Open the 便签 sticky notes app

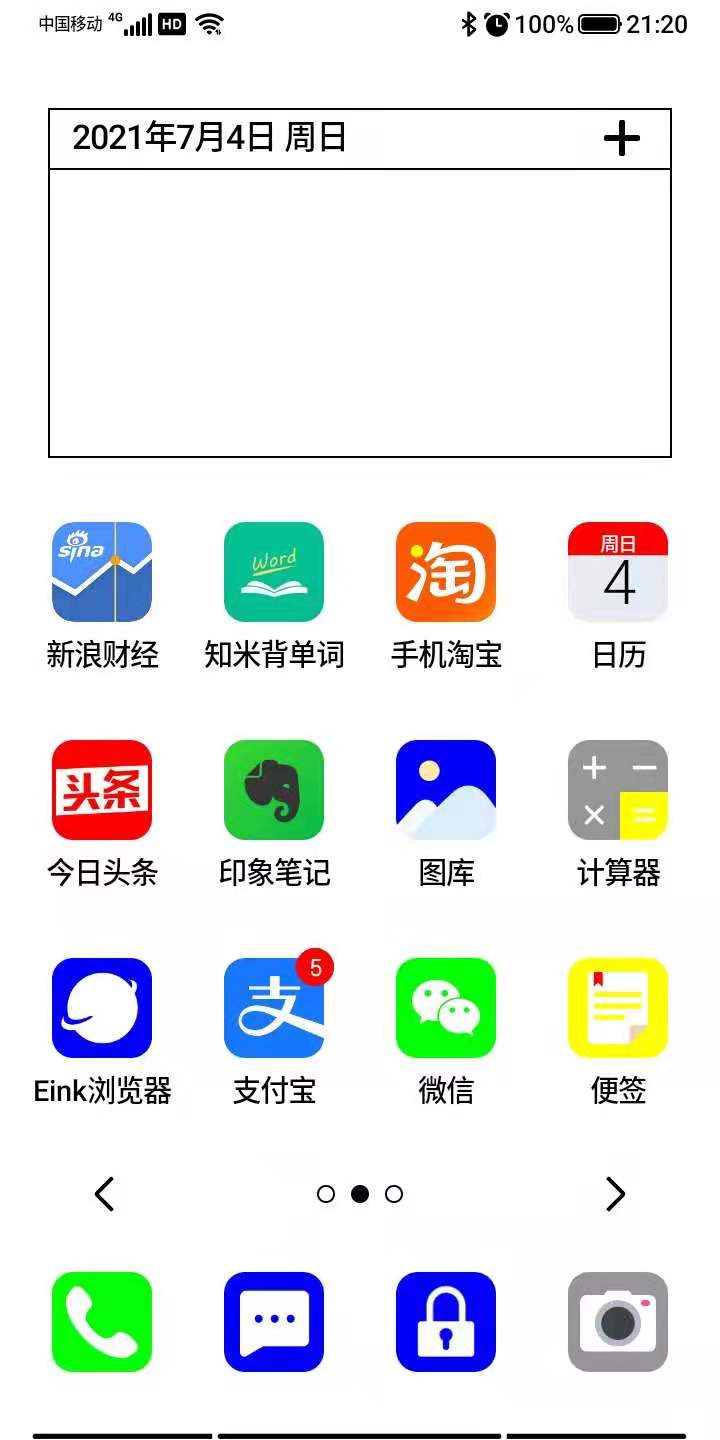pos(617,1007)
